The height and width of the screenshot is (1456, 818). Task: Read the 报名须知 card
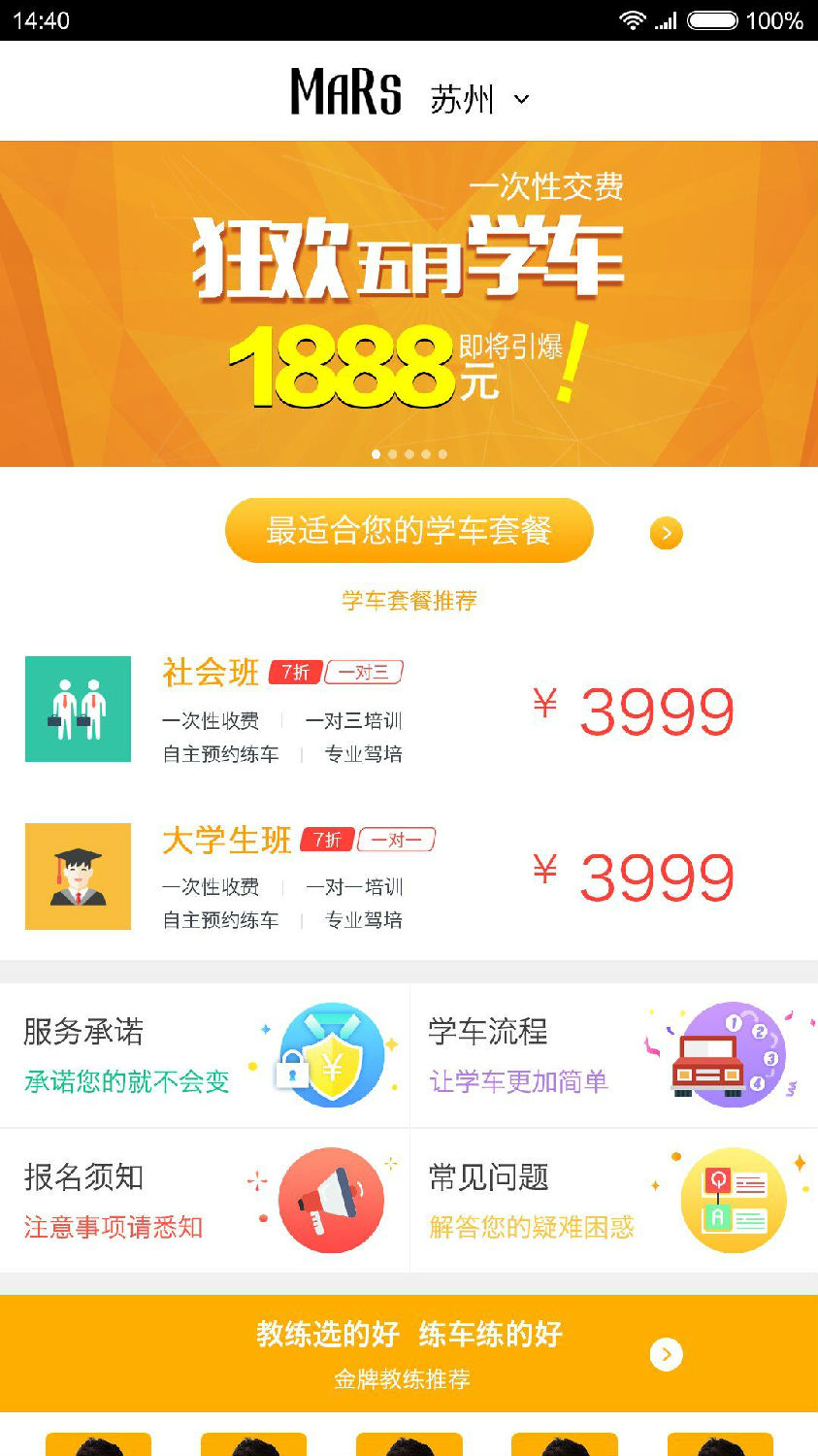tap(205, 1201)
